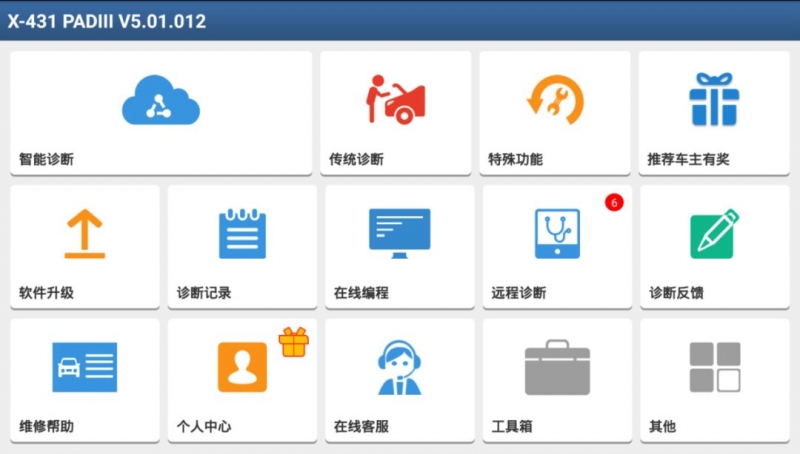
Task: Open 特殊功能 special functions
Action: pos(555,113)
